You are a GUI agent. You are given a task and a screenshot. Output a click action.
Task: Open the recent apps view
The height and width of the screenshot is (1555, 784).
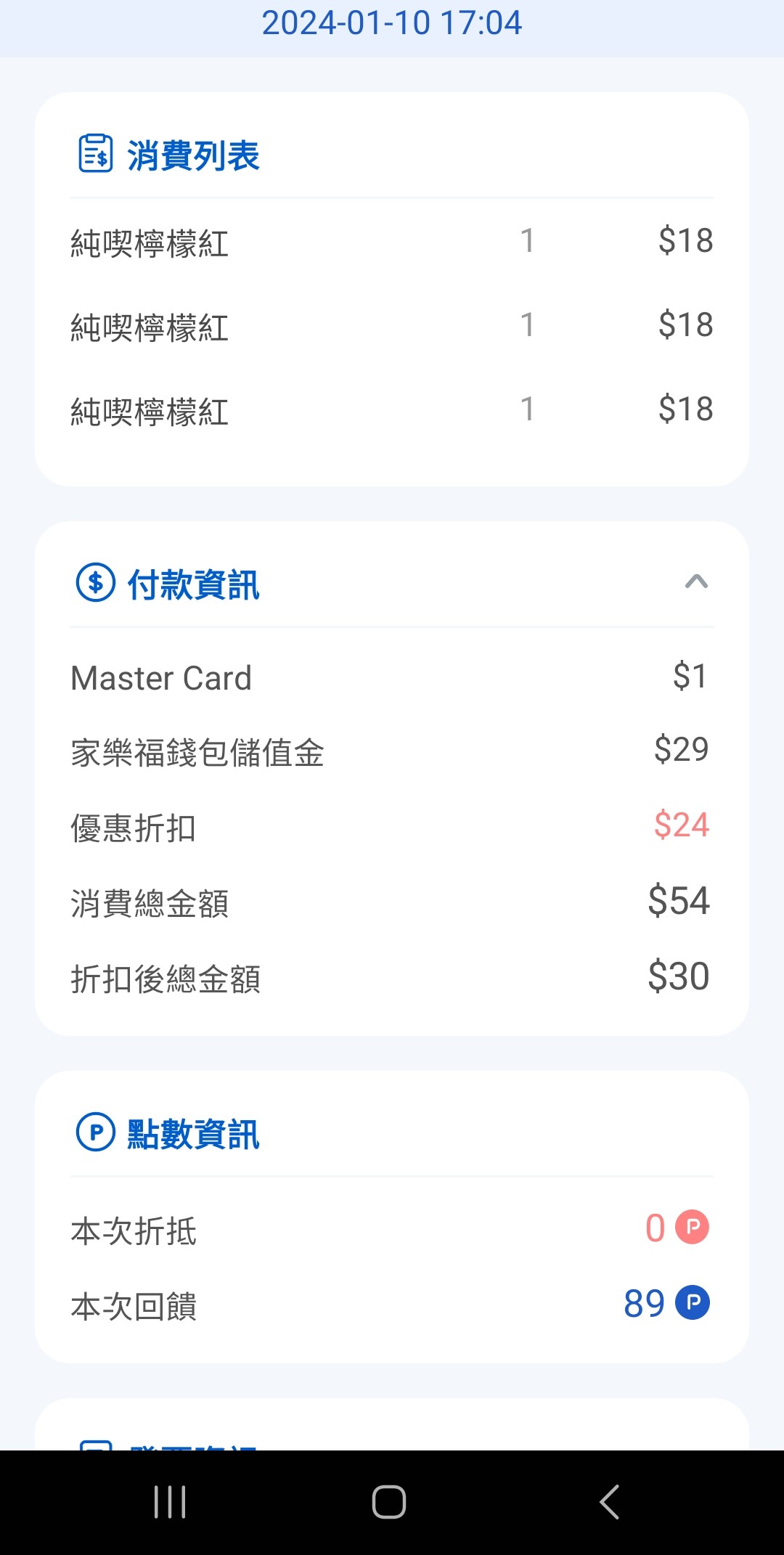point(170,1502)
